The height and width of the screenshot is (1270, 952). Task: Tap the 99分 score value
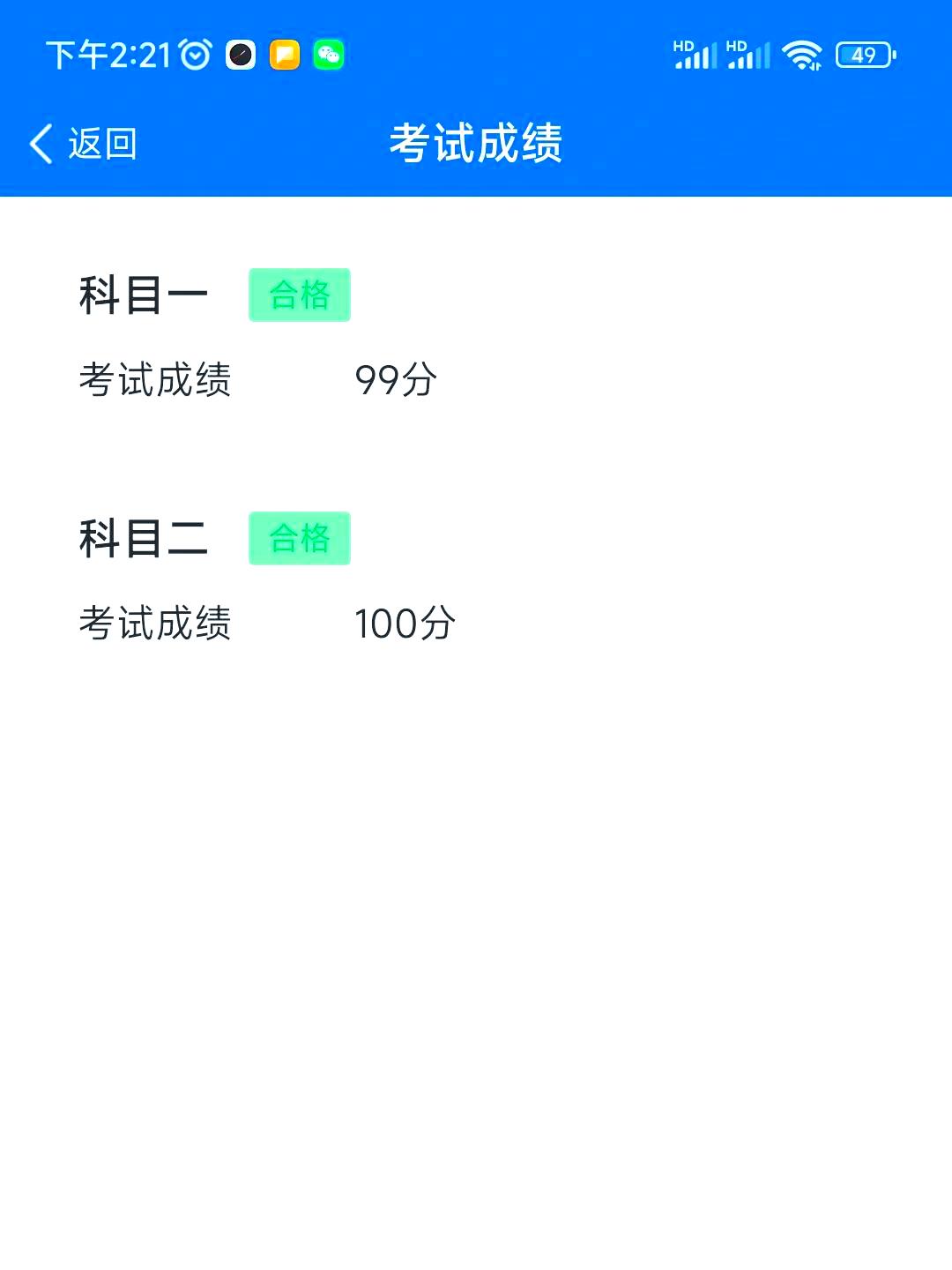(396, 379)
